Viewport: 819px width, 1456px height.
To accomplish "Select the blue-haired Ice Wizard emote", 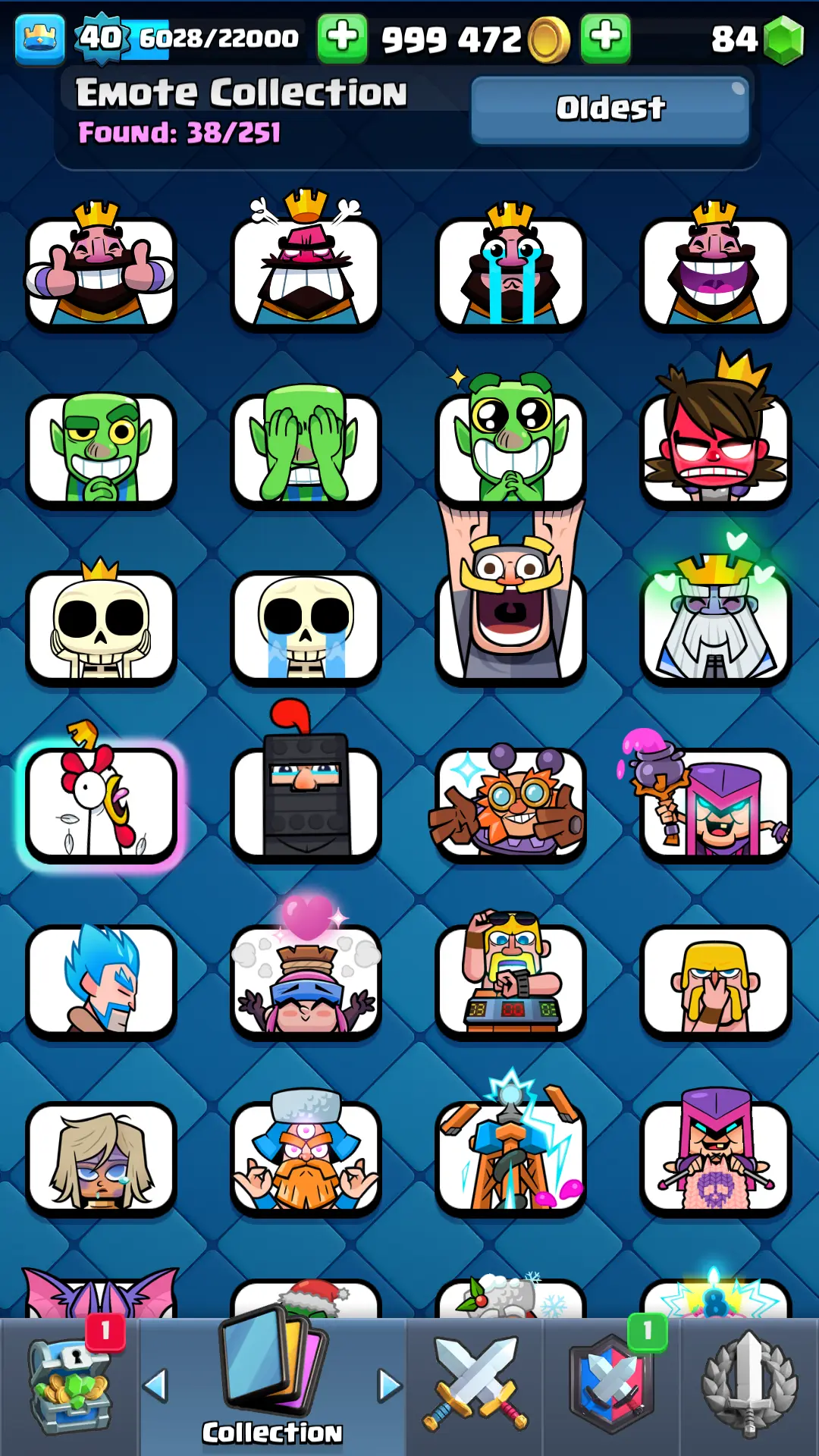I will point(101,982).
